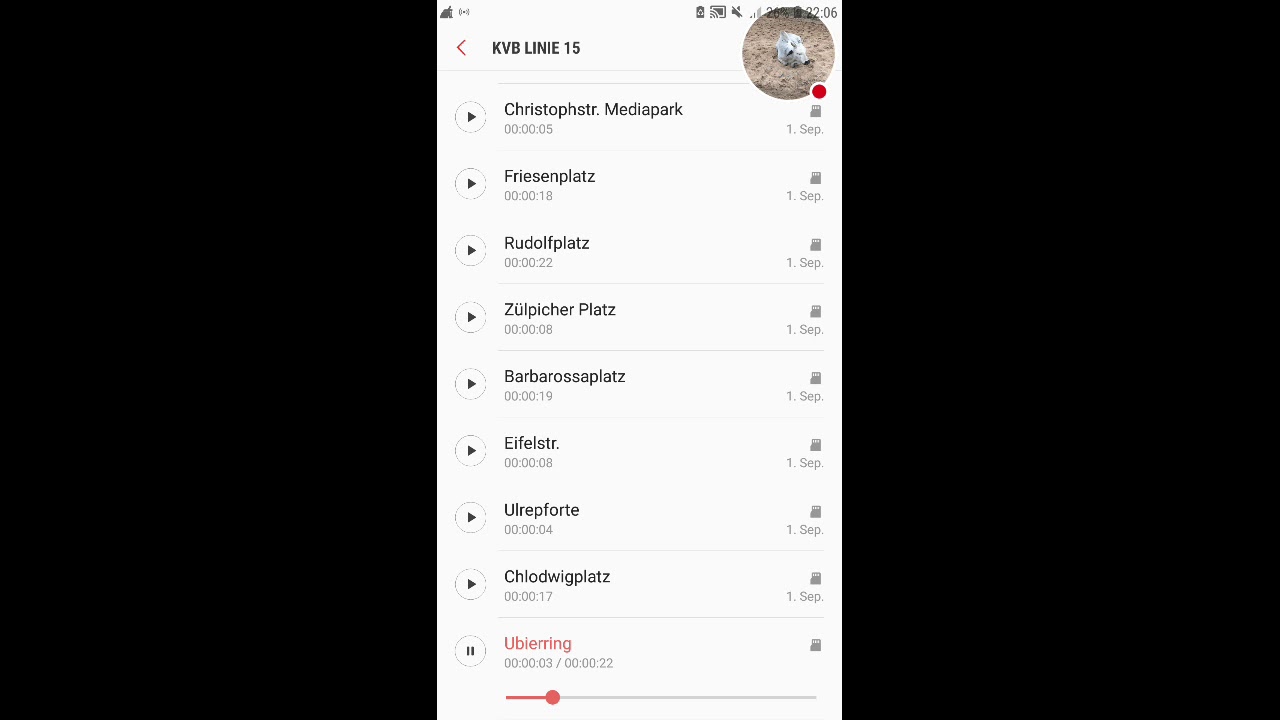1280x720 pixels.
Task: Play the Eifelstr. recording
Action: pyautogui.click(x=470, y=451)
